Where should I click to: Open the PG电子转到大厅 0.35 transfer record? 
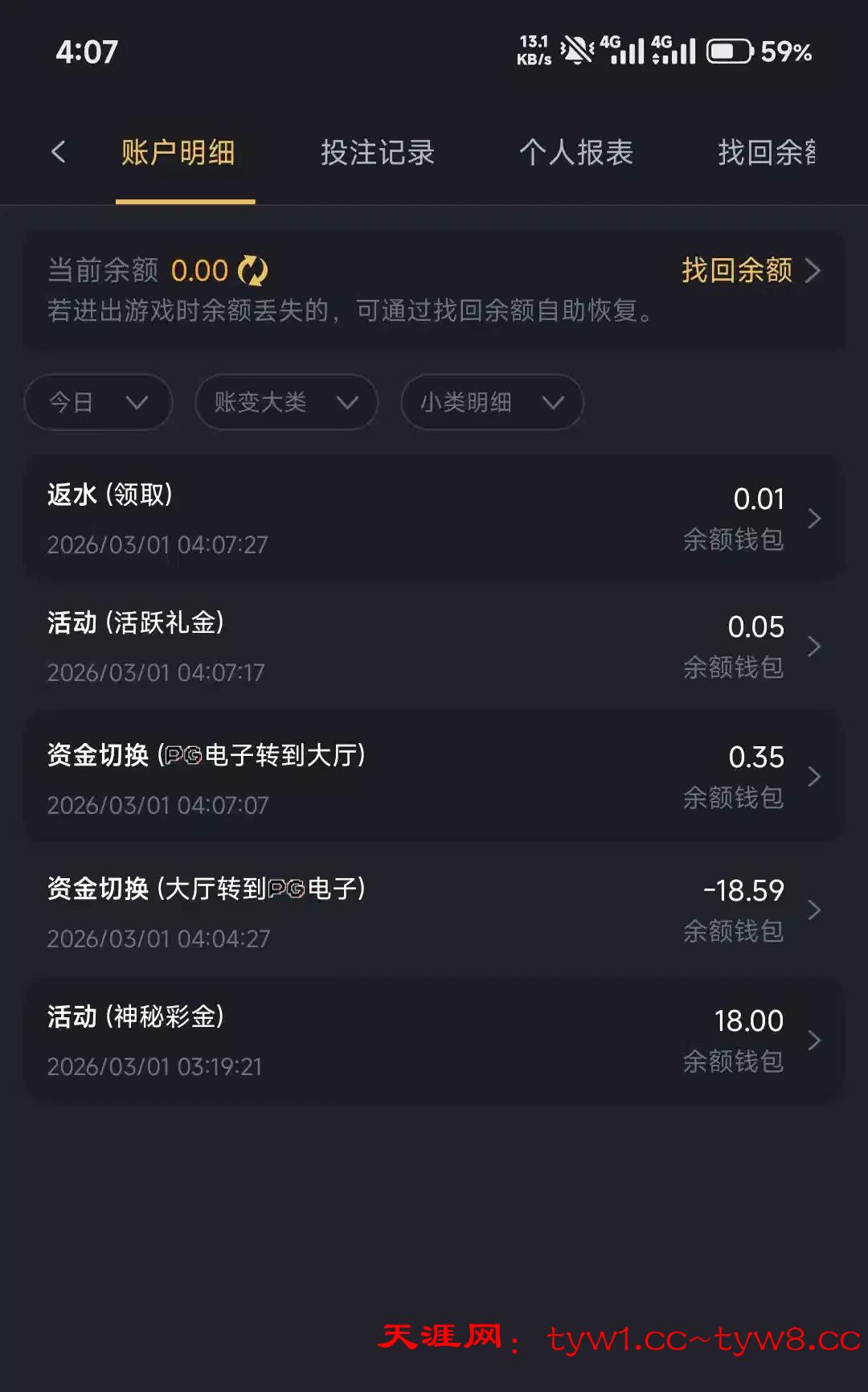[434, 778]
